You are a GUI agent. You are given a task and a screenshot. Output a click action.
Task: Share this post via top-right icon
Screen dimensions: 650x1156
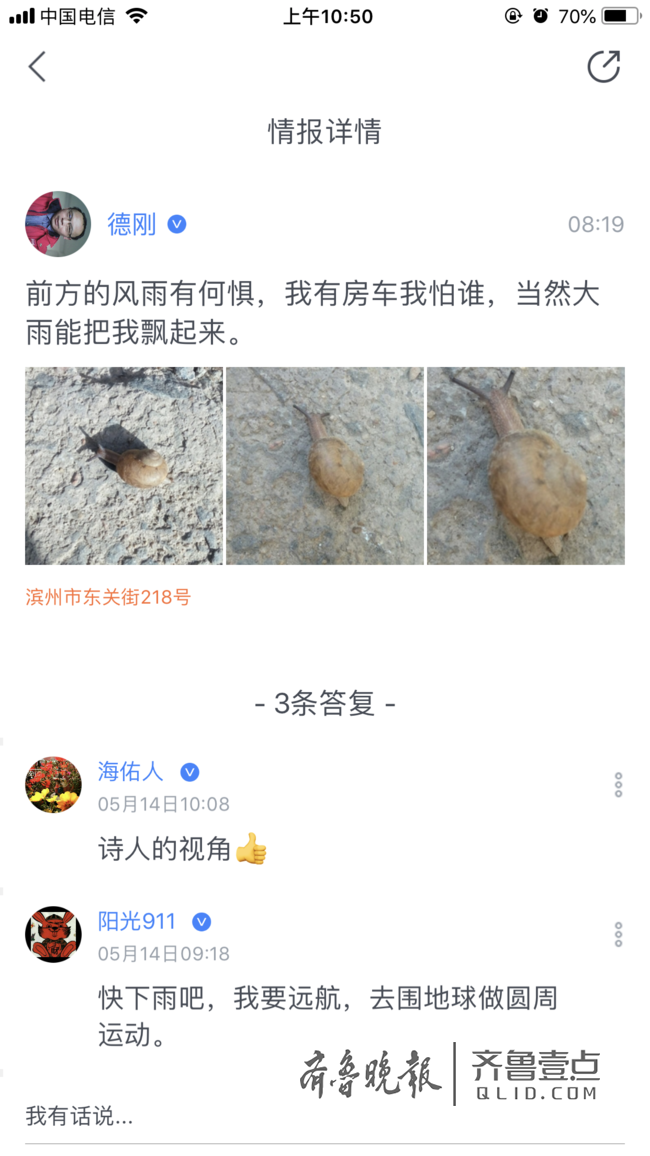(603, 67)
